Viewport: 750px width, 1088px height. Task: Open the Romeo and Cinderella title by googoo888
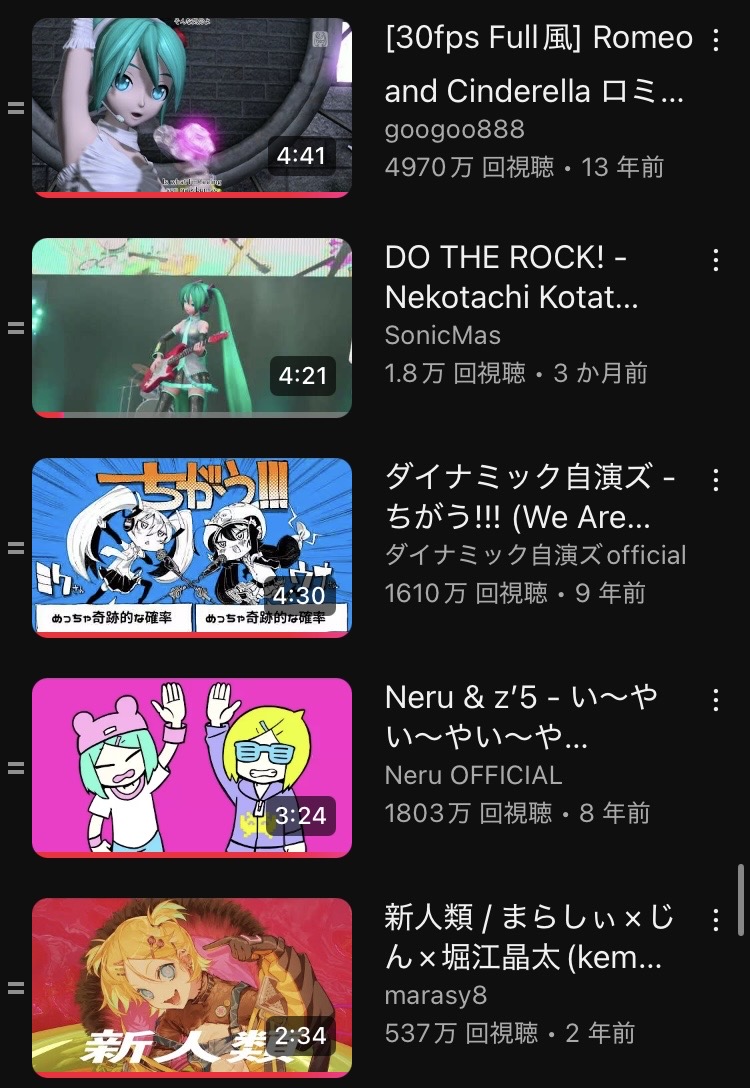(x=538, y=65)
